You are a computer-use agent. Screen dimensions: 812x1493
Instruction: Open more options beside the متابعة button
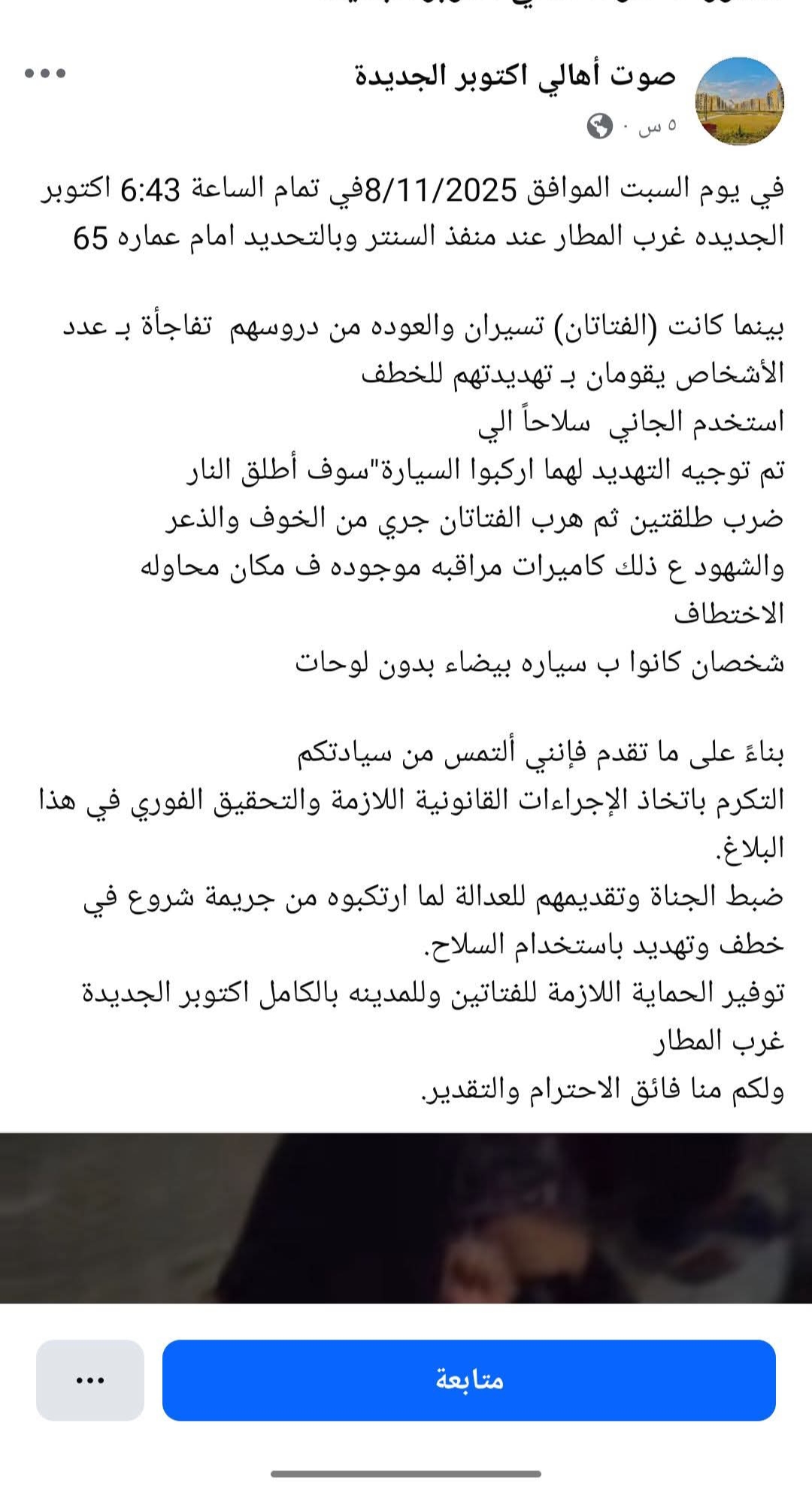tap(90, 1379)
